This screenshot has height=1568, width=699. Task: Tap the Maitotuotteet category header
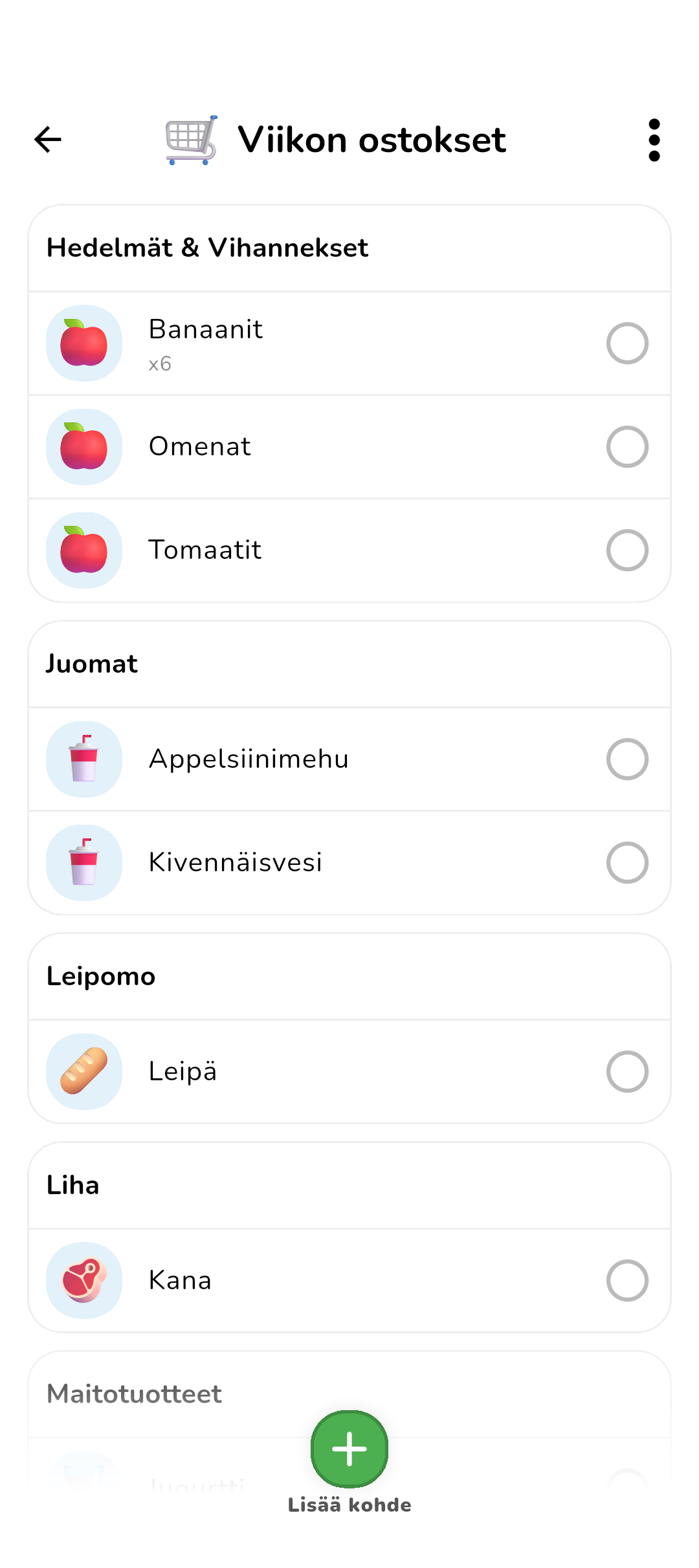tap(134, 1393)
